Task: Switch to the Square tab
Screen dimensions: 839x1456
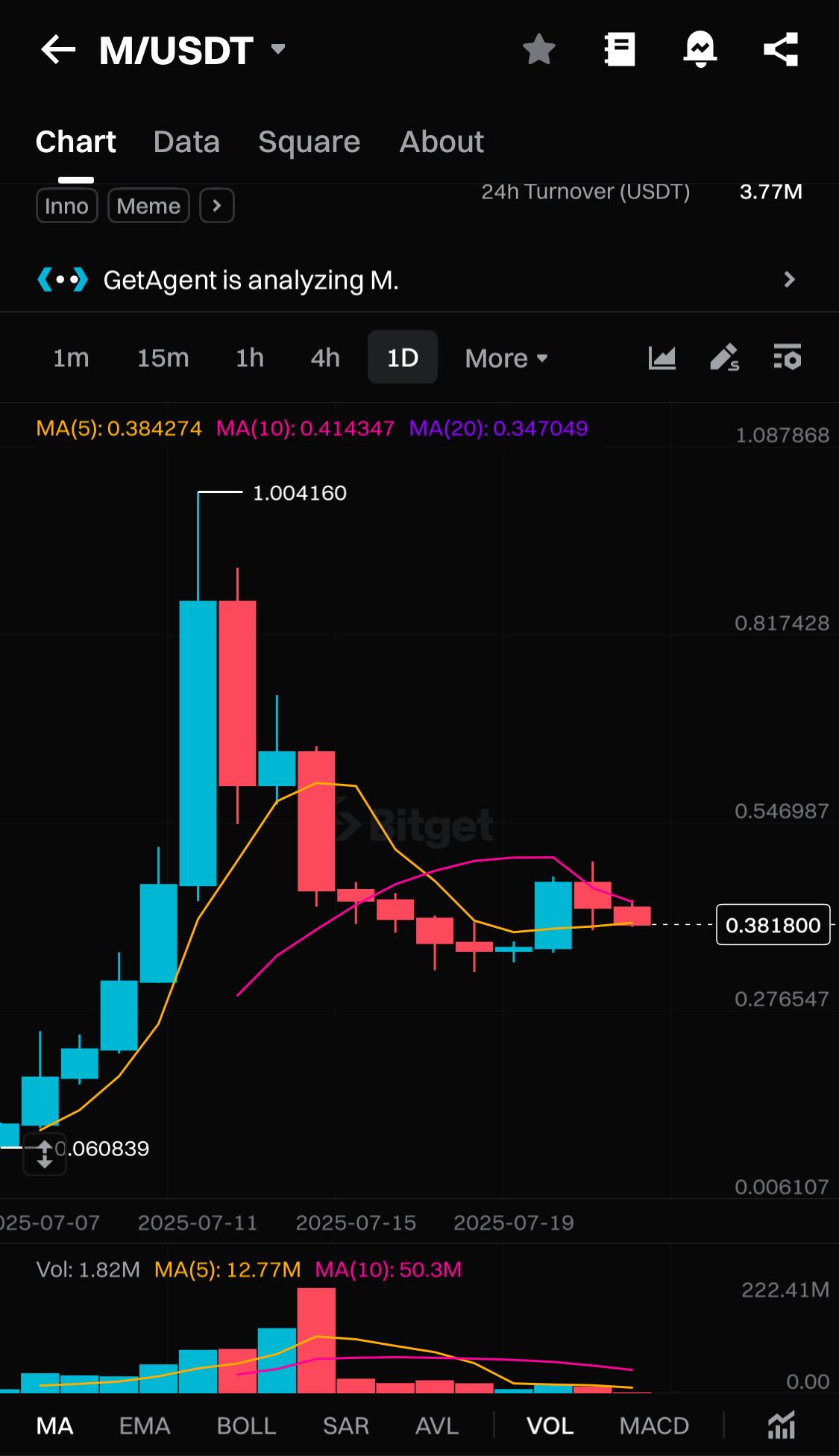Action: [x=309, y=142]
